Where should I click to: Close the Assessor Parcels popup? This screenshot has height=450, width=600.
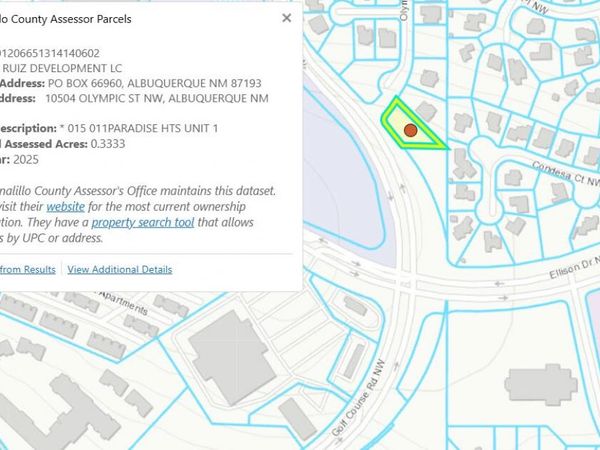point(287,19)
